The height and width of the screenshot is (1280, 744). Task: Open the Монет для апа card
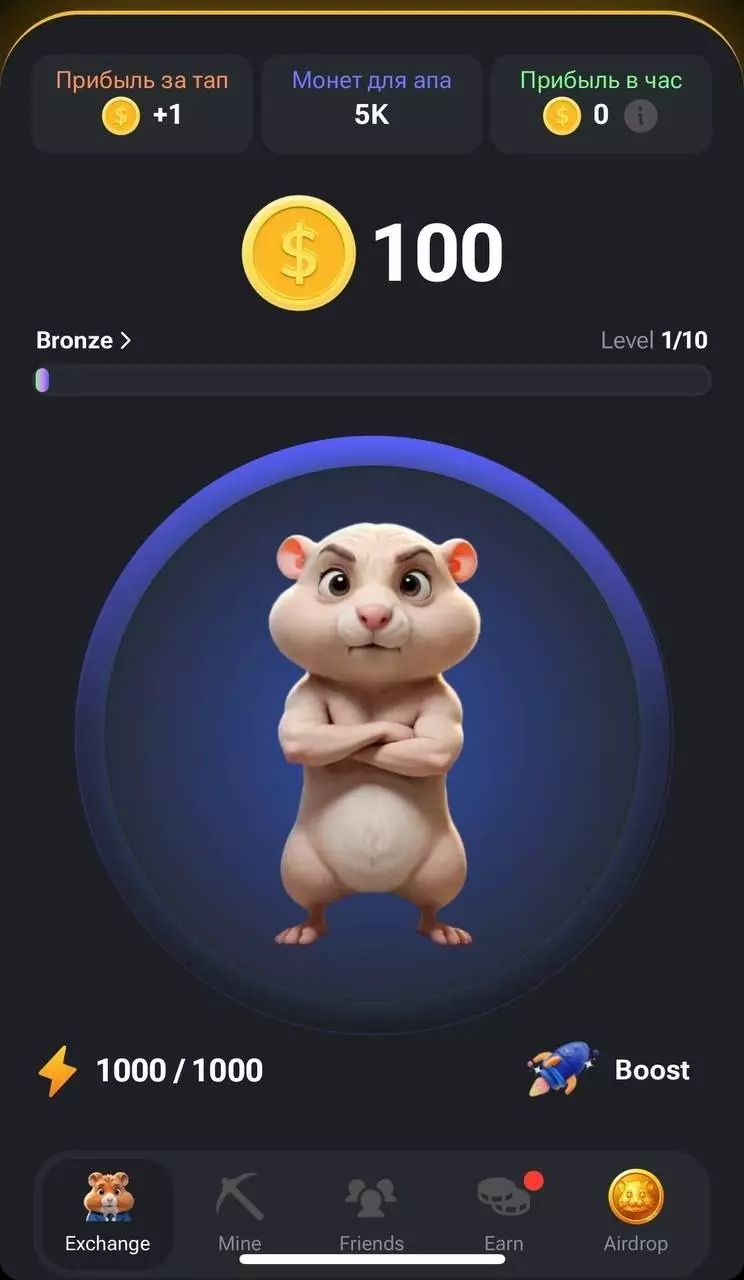[x=371, y=102]
